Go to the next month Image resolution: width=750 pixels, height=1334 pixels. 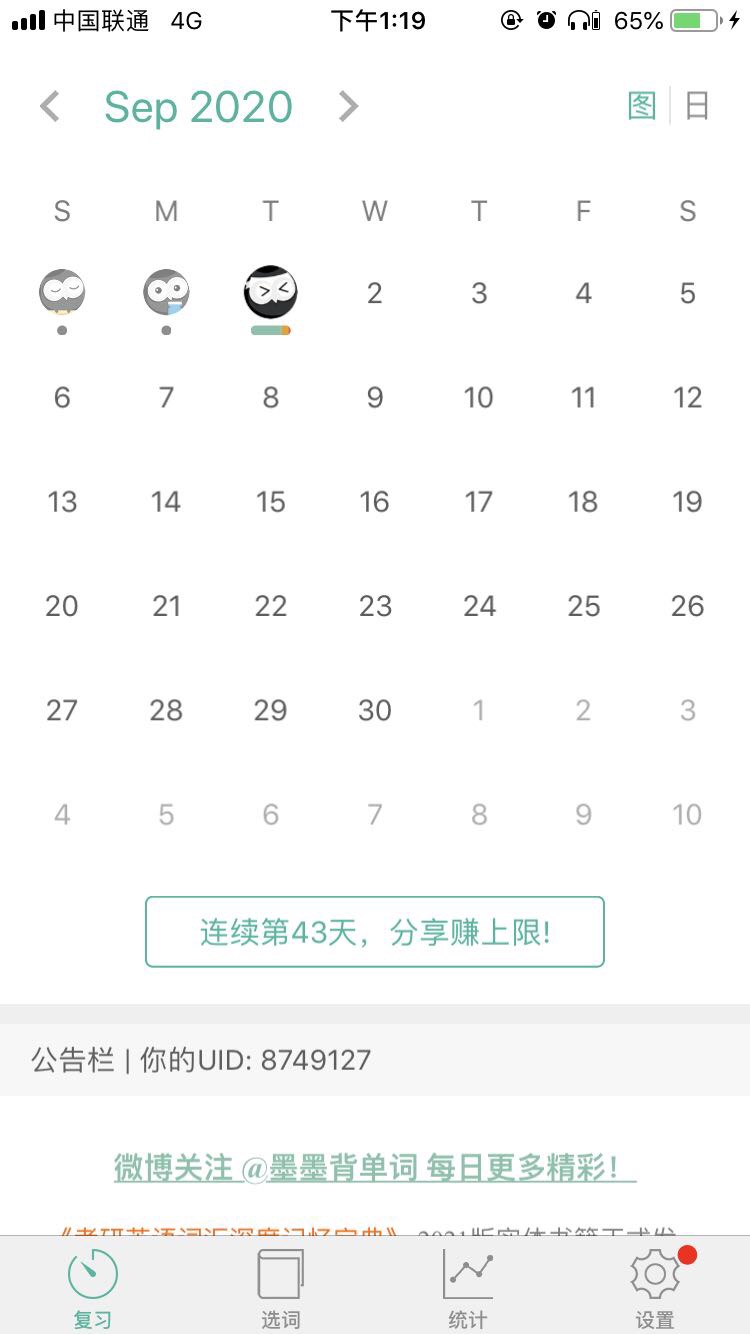347,106
